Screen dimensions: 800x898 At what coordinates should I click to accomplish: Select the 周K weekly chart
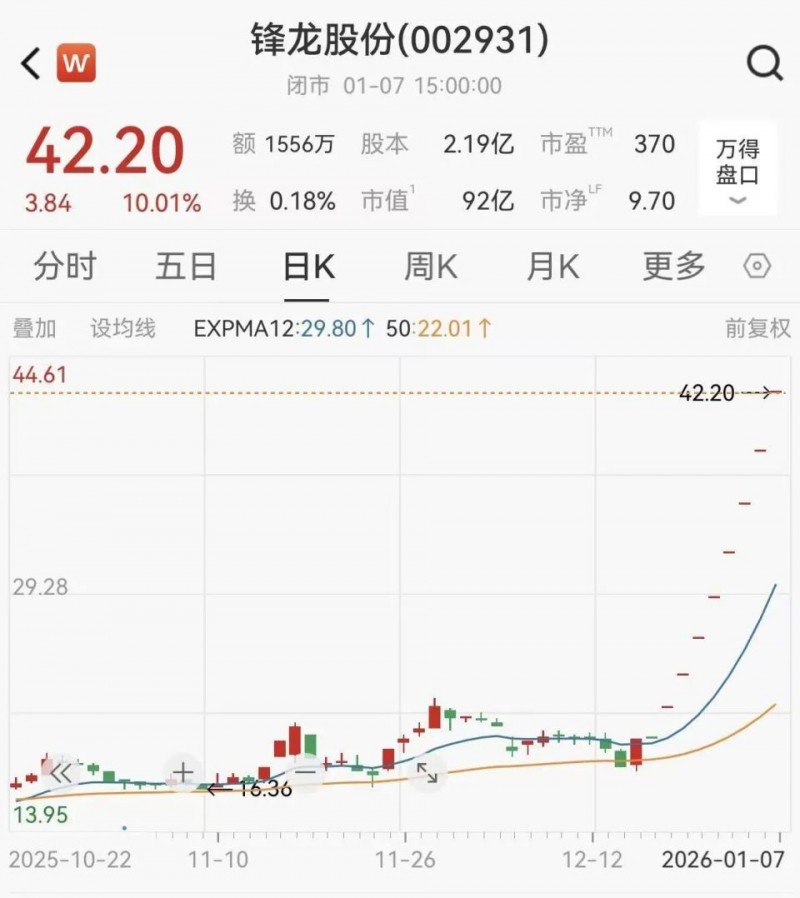coord(430,267)
